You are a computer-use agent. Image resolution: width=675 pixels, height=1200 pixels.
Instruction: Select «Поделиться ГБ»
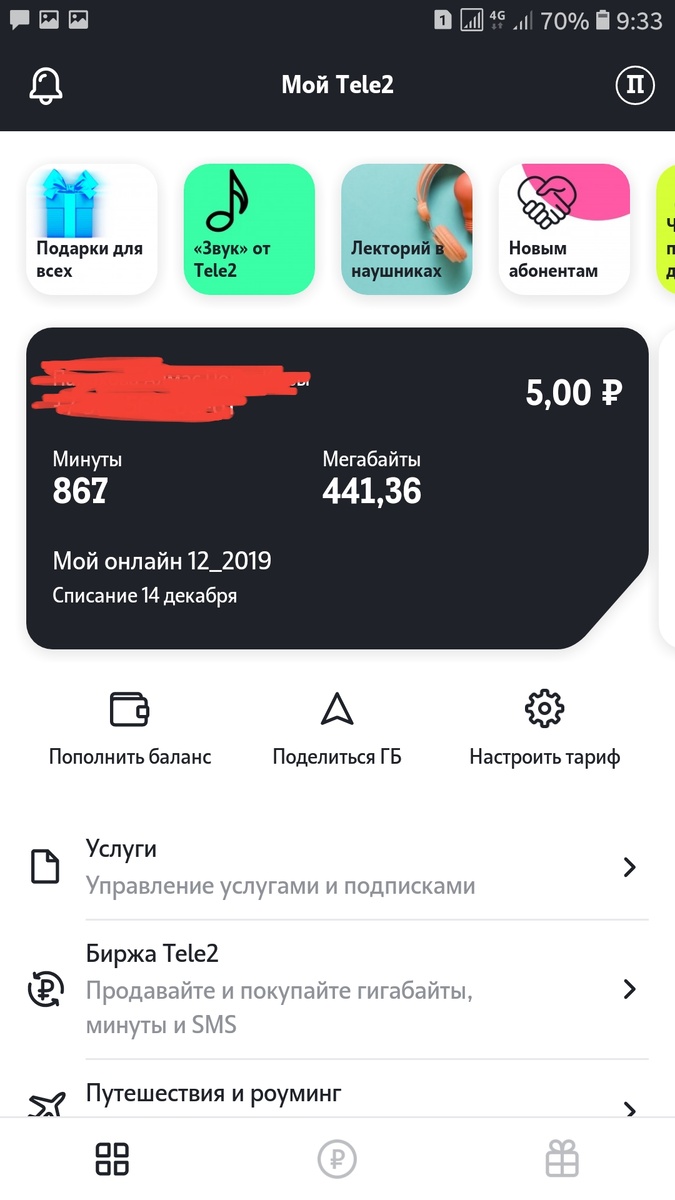[x=337, y=730]
